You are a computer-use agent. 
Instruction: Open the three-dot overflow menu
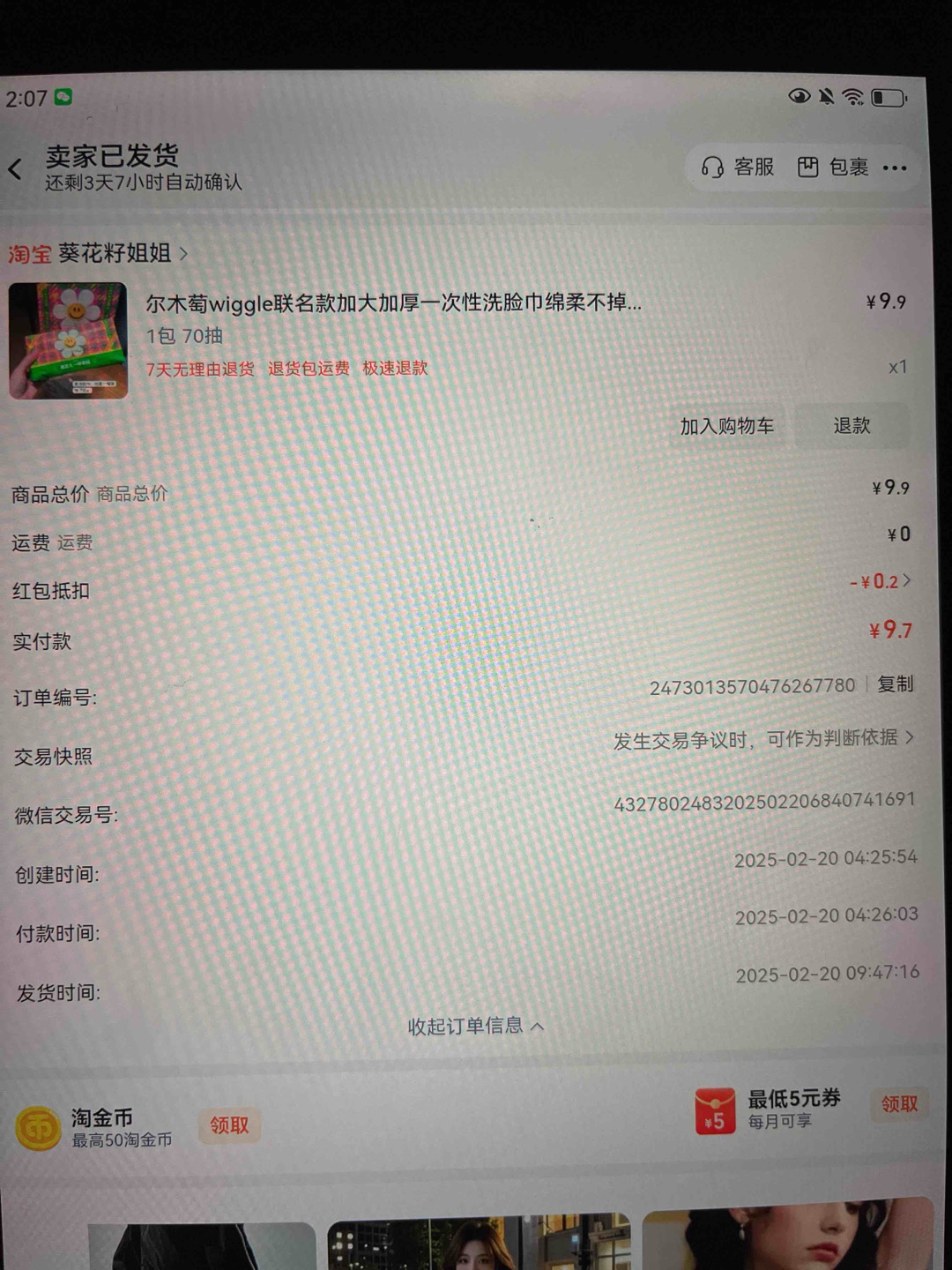click(x=895, y=168)
